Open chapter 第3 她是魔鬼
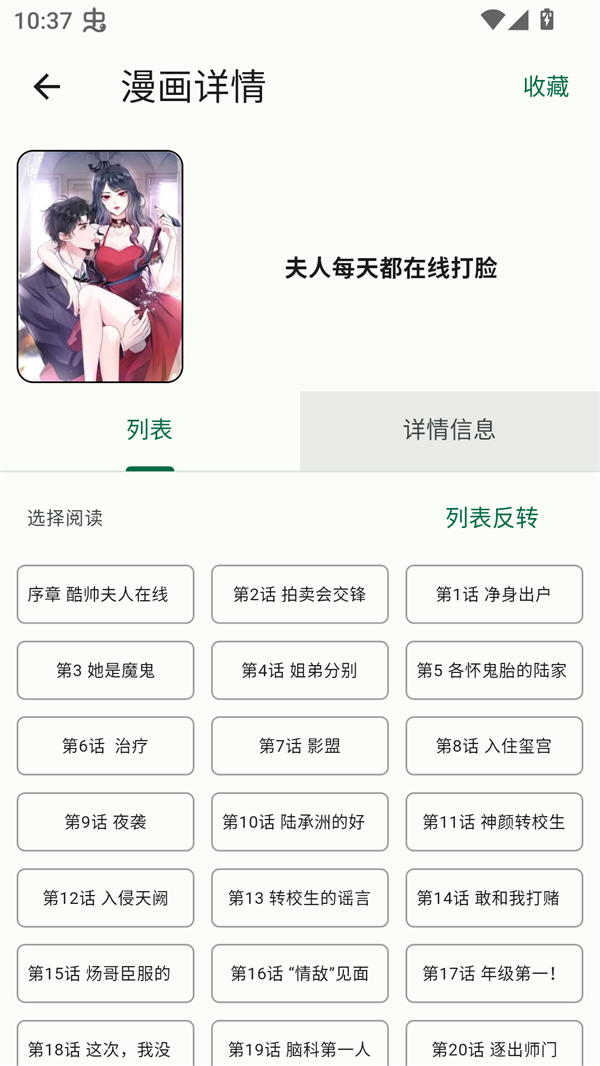Screen dimensions: 600x1066 coord(105,670)
